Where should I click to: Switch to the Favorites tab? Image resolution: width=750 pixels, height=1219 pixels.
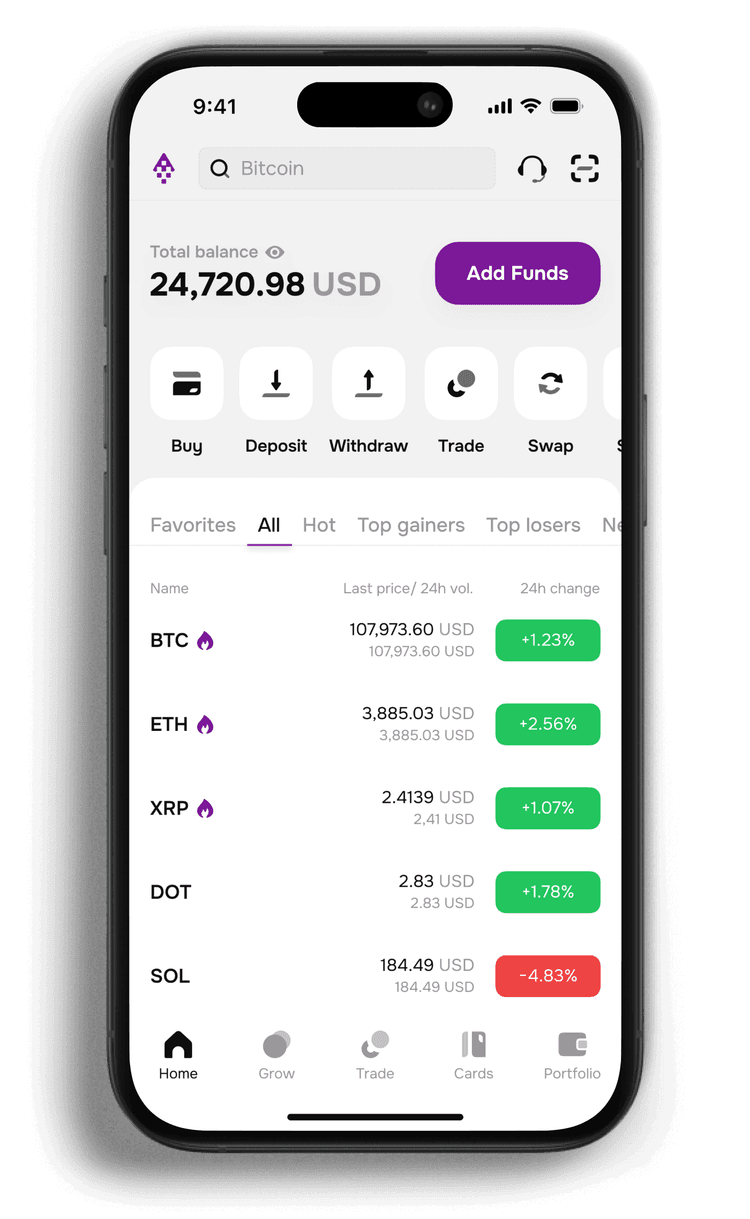pyautogui.click(x=193, y=525)
